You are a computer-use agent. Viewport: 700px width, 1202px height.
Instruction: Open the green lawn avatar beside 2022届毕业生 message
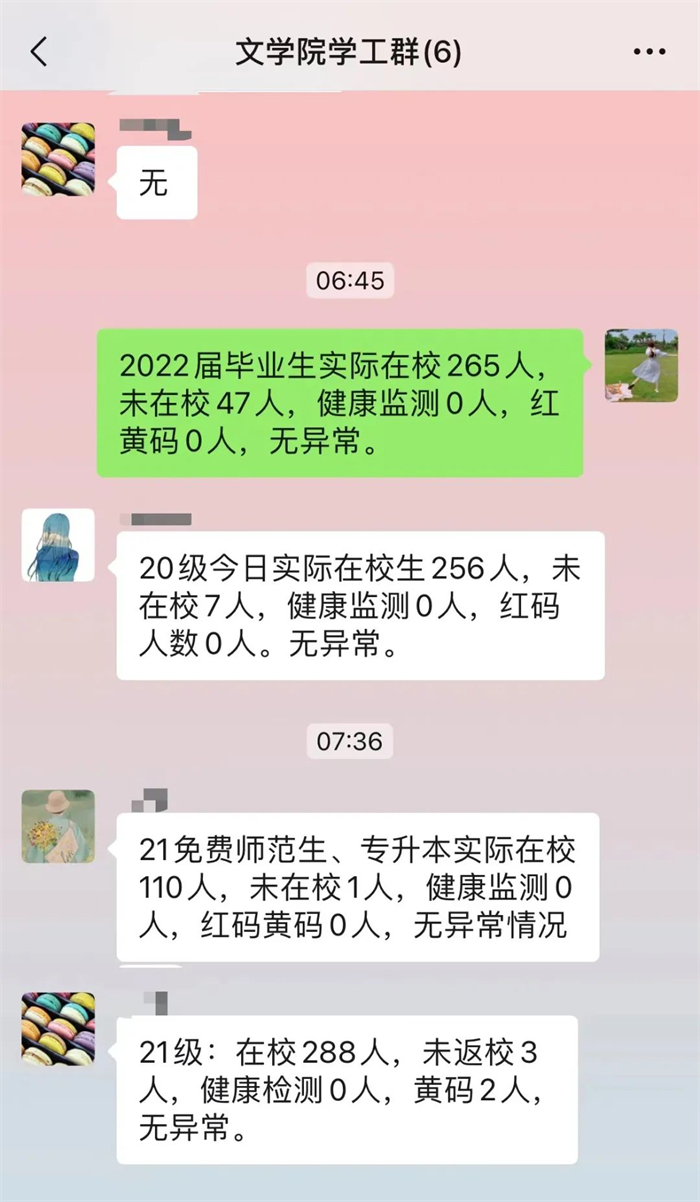[x=641, y=365]
